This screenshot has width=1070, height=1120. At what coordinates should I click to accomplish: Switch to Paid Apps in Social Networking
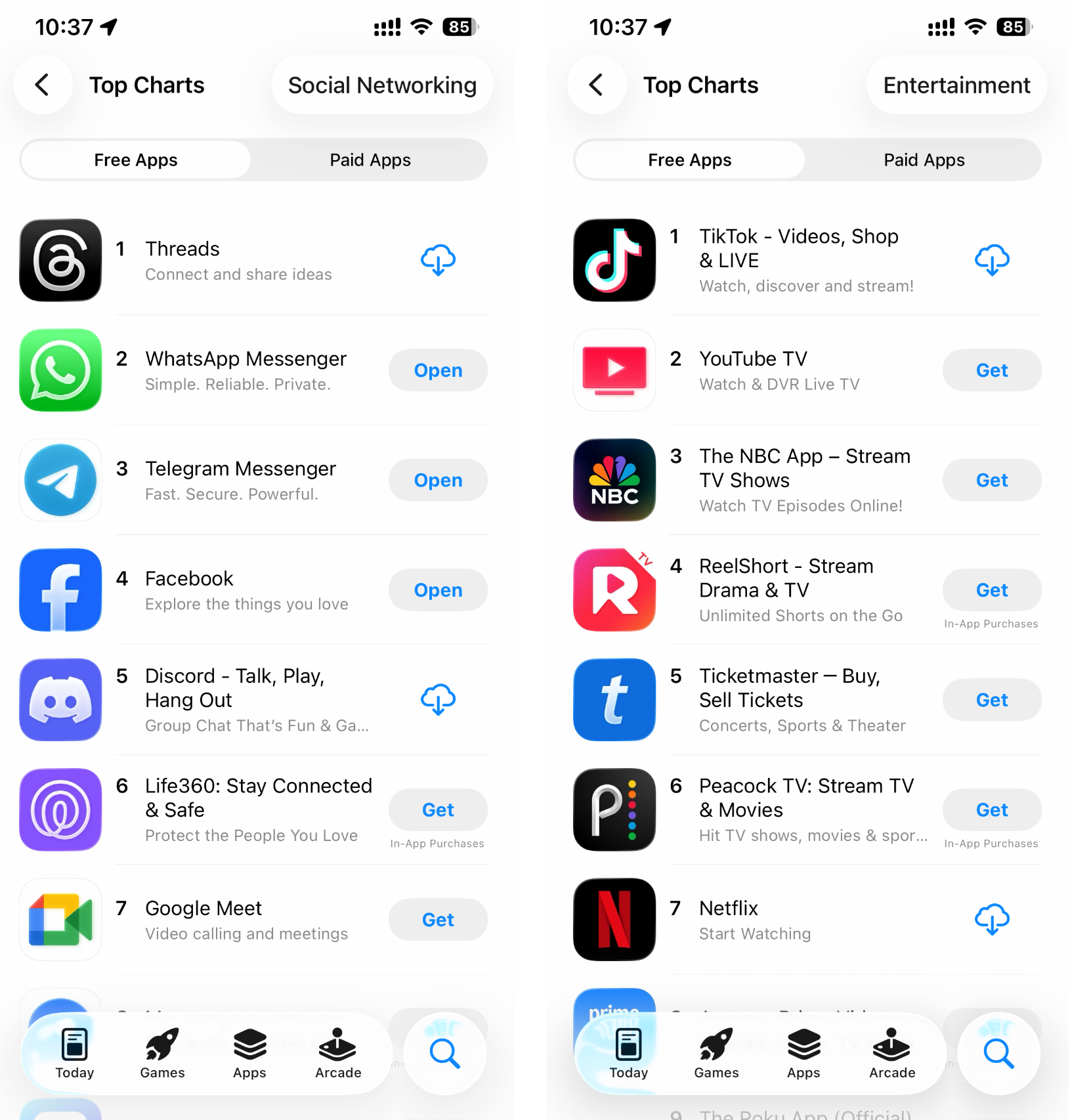click(370, 160)
